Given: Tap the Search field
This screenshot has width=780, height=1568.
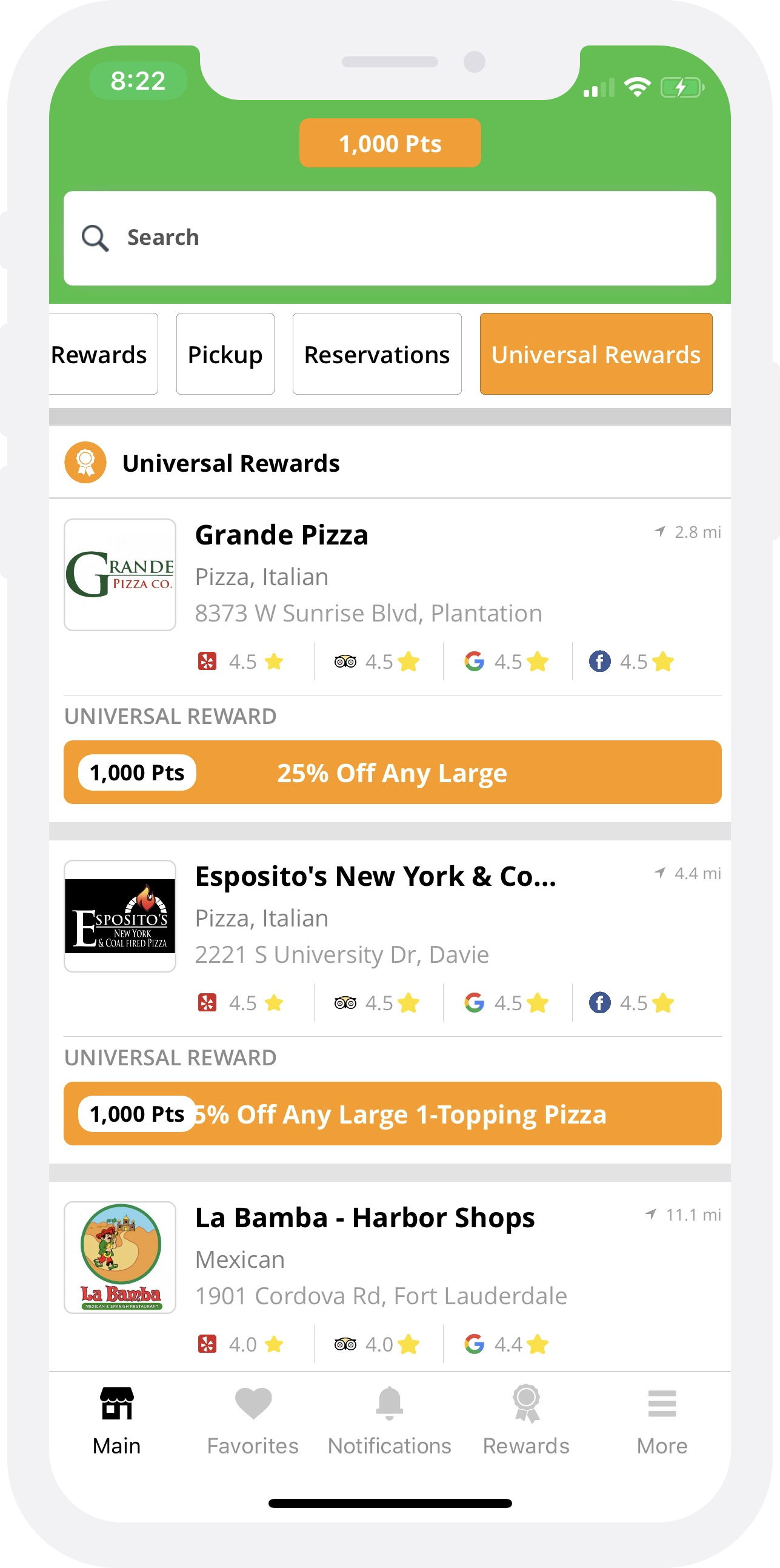Looking at the screenshot, I should tap(389, 238).
